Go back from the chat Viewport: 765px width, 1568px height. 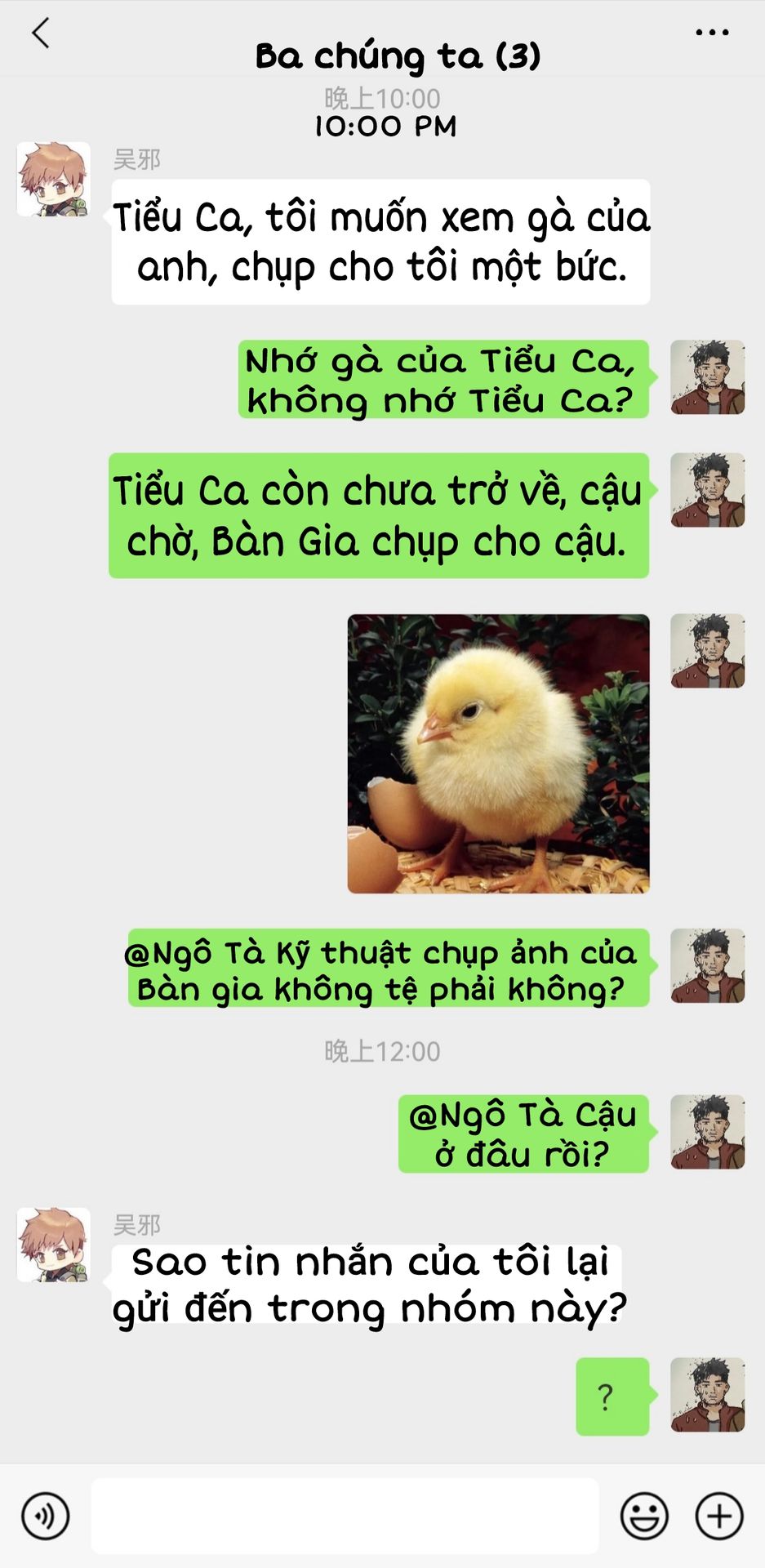click(41, 33)
